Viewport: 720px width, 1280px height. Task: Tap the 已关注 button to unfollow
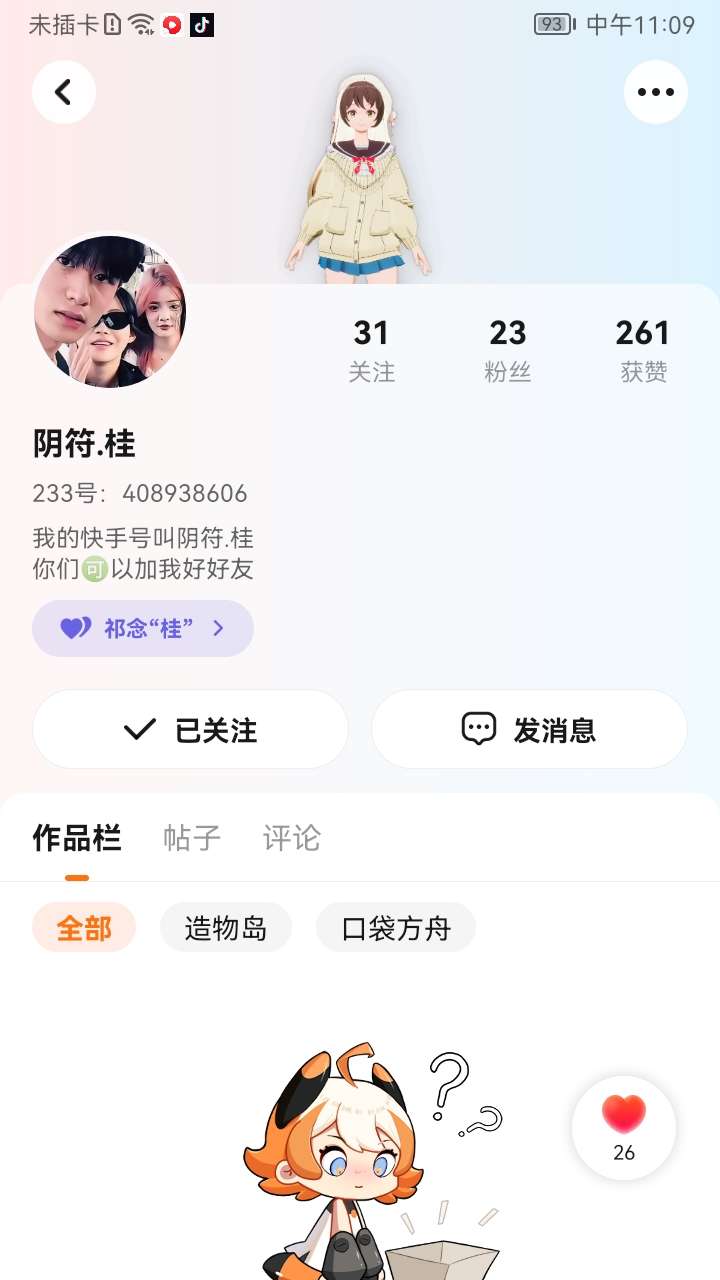pos(190,729)
